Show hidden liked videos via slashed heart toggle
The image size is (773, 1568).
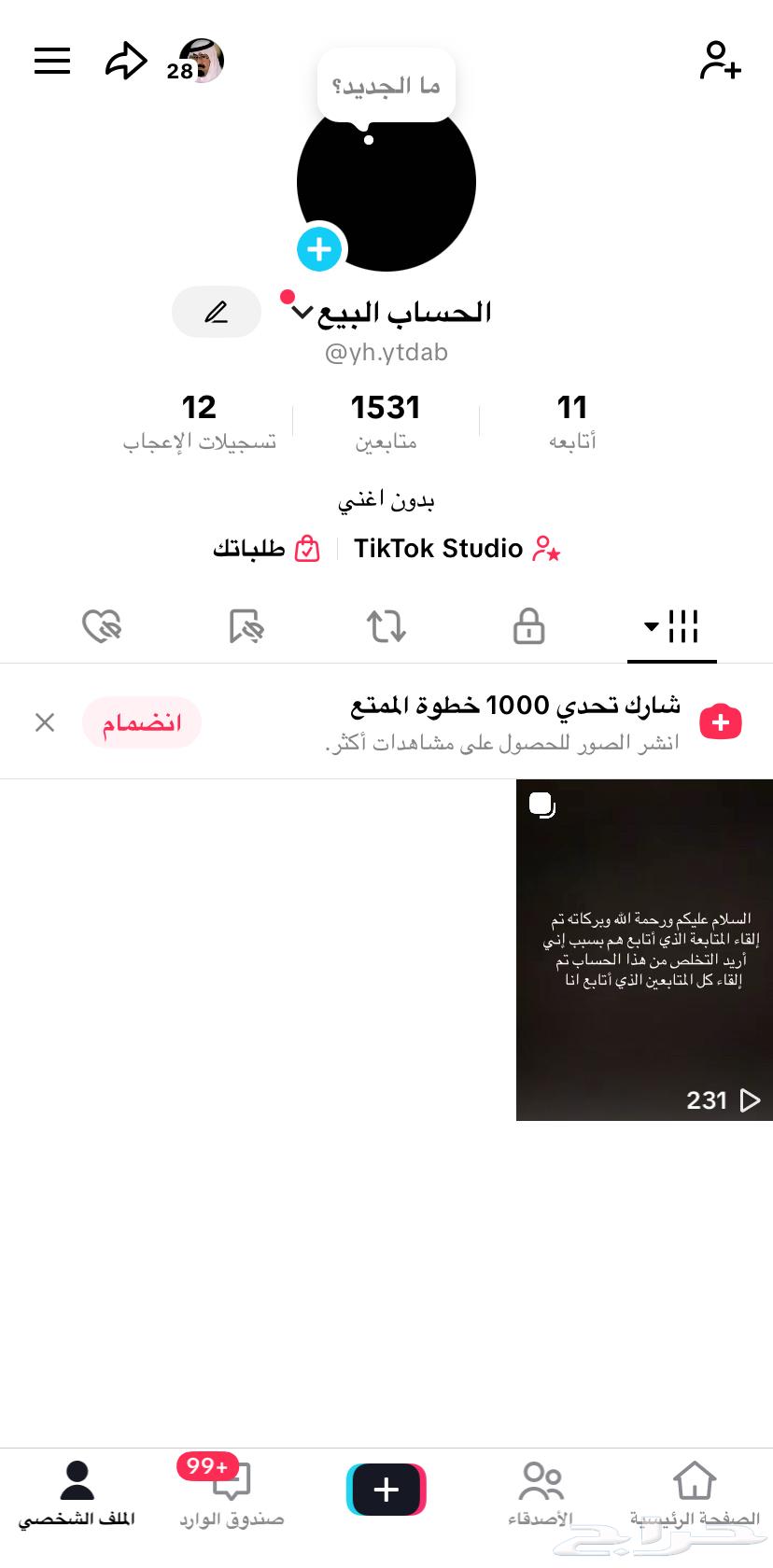coord(103,626)
